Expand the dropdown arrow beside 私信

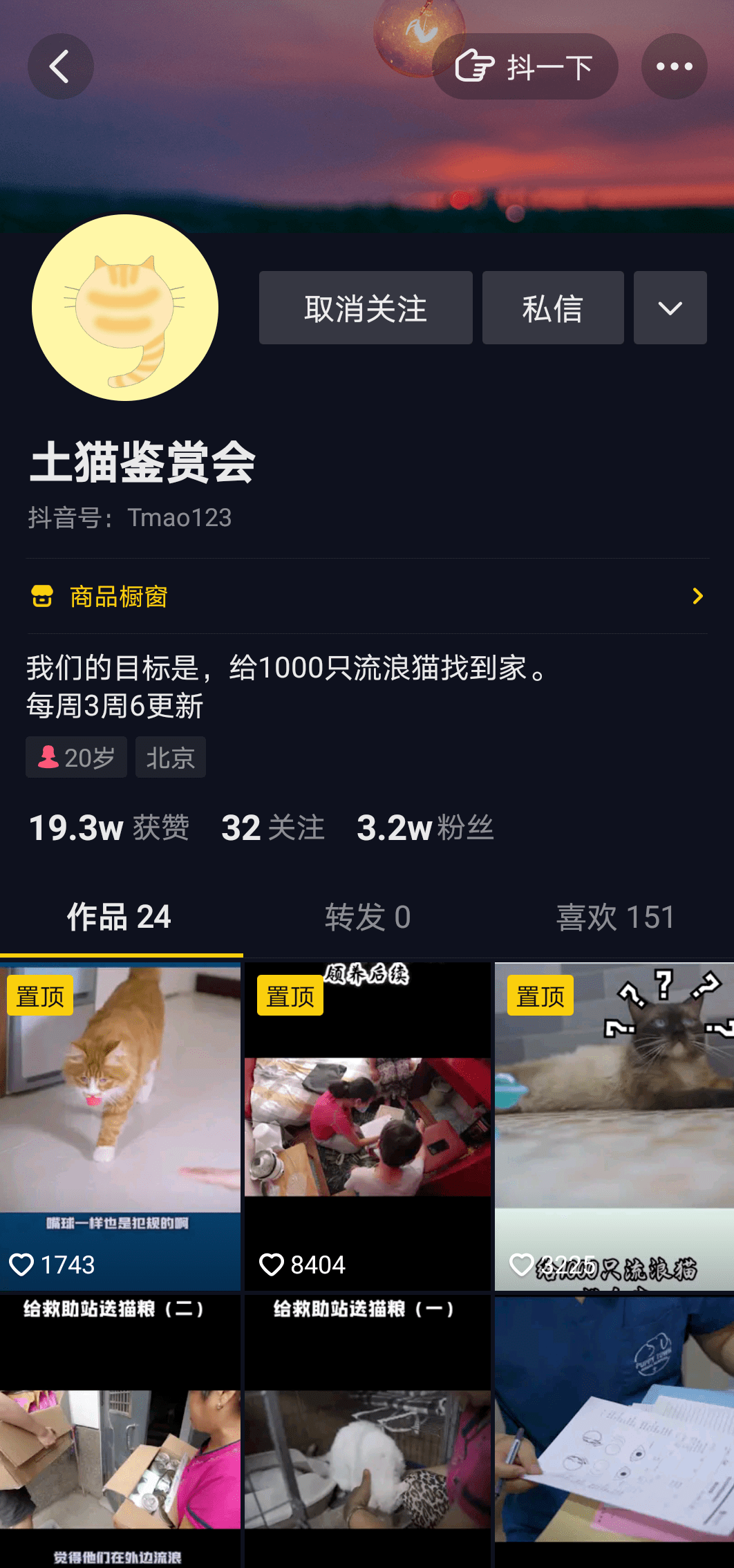click(x=670, y=308)
